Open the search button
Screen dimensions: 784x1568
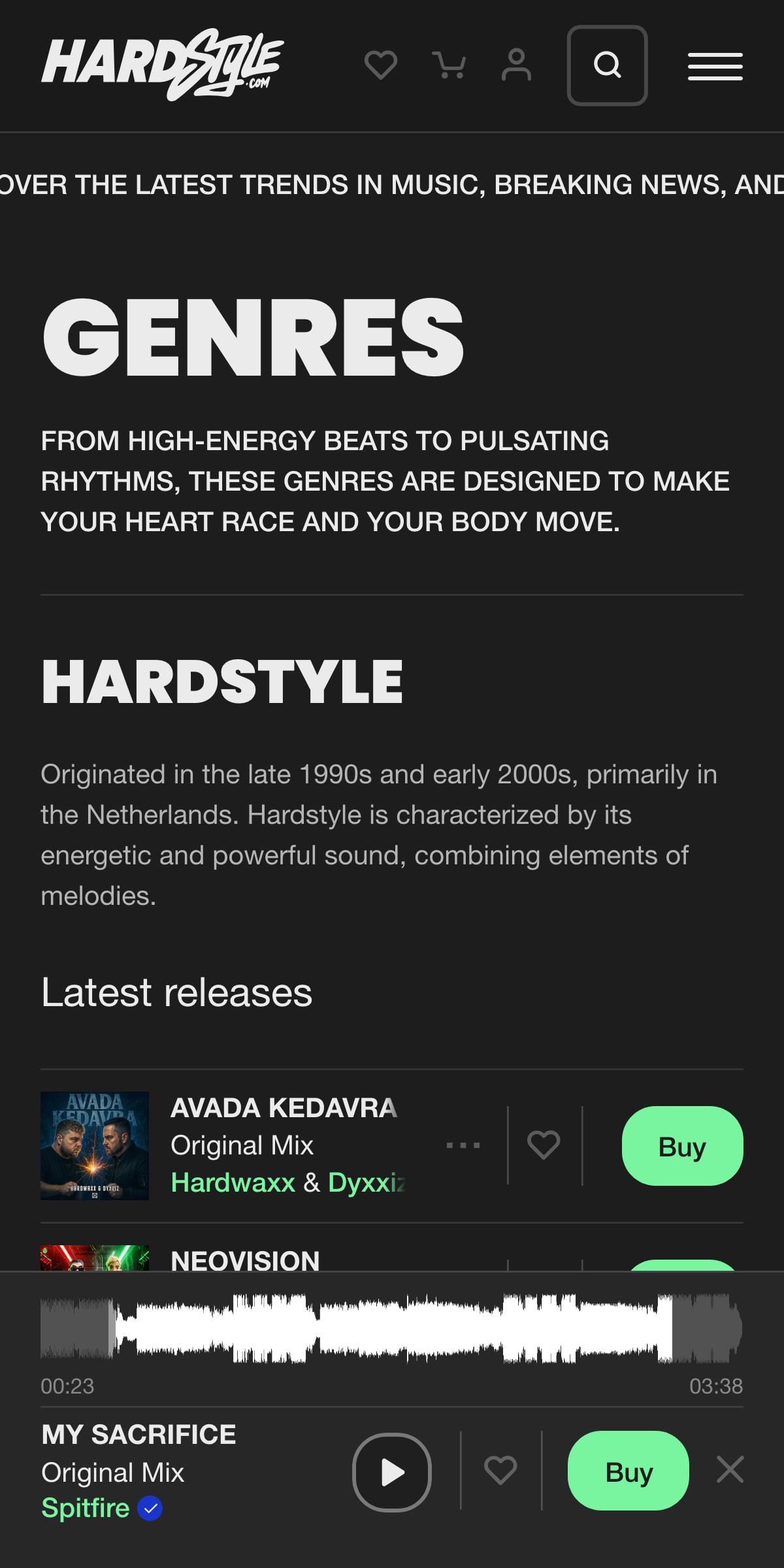click(x=607, y=65)
